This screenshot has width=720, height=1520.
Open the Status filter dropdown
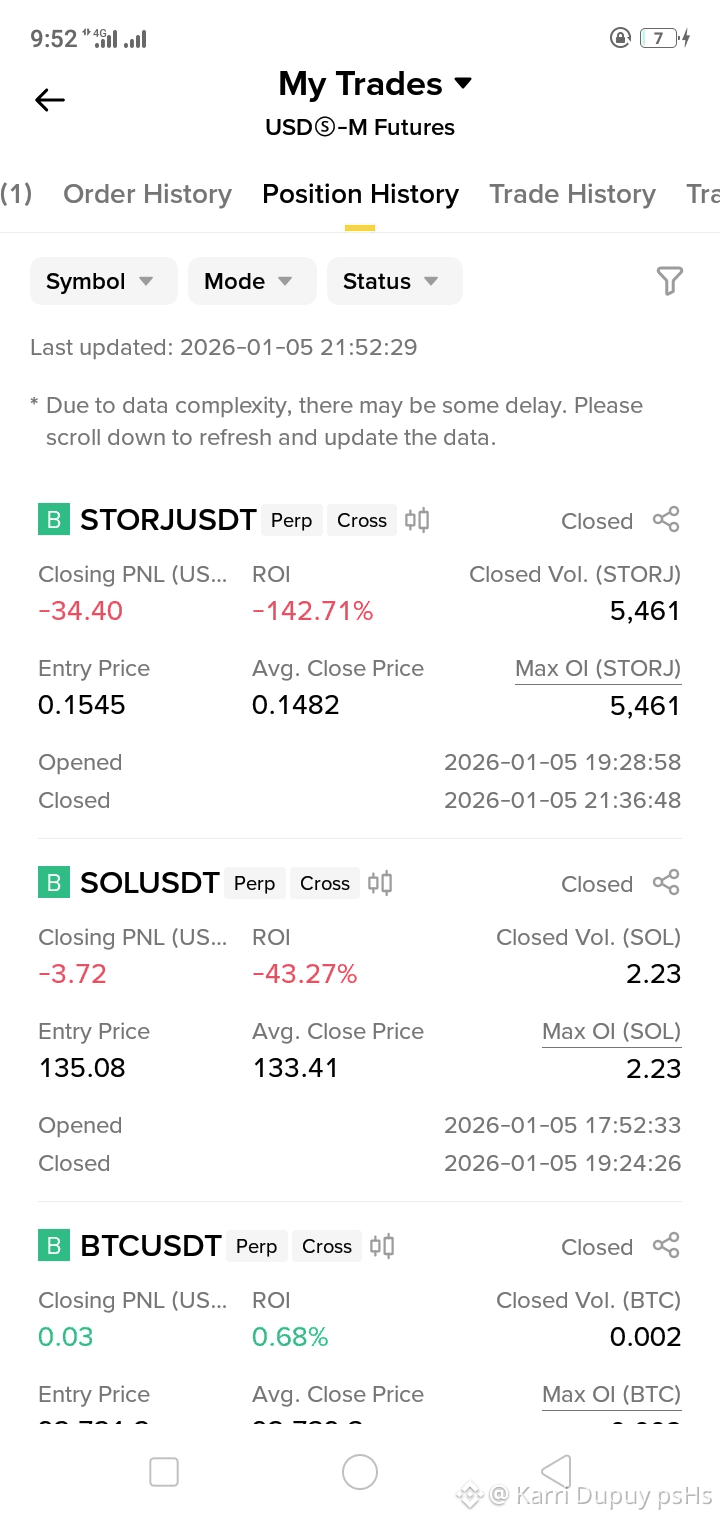tap(394, 281)
